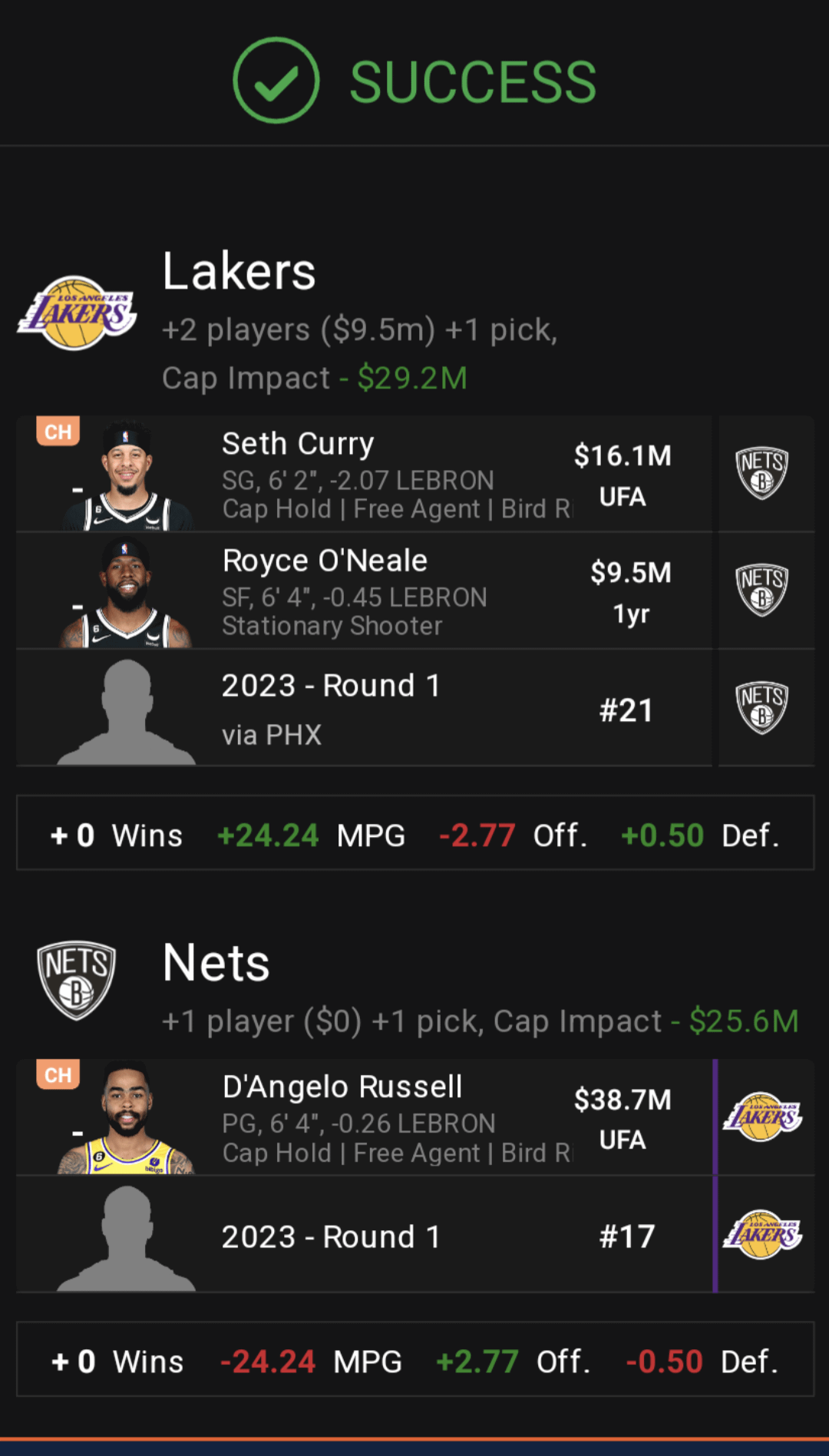Image resolution: width=829 pixels, height=1456 pixels.
Task: Open D'Angelo Russell's player row
Action: (x=364, y=1118)
